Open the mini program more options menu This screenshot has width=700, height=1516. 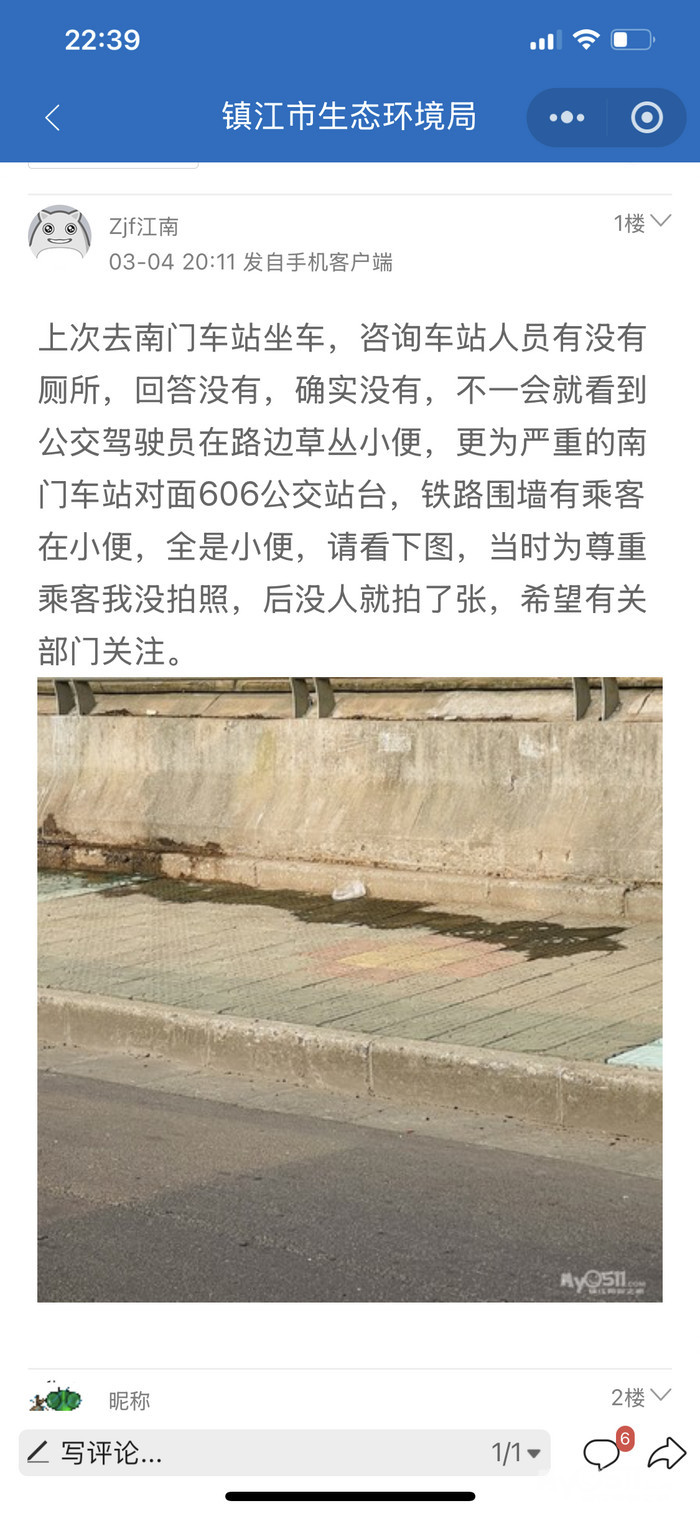pos(567,118)
